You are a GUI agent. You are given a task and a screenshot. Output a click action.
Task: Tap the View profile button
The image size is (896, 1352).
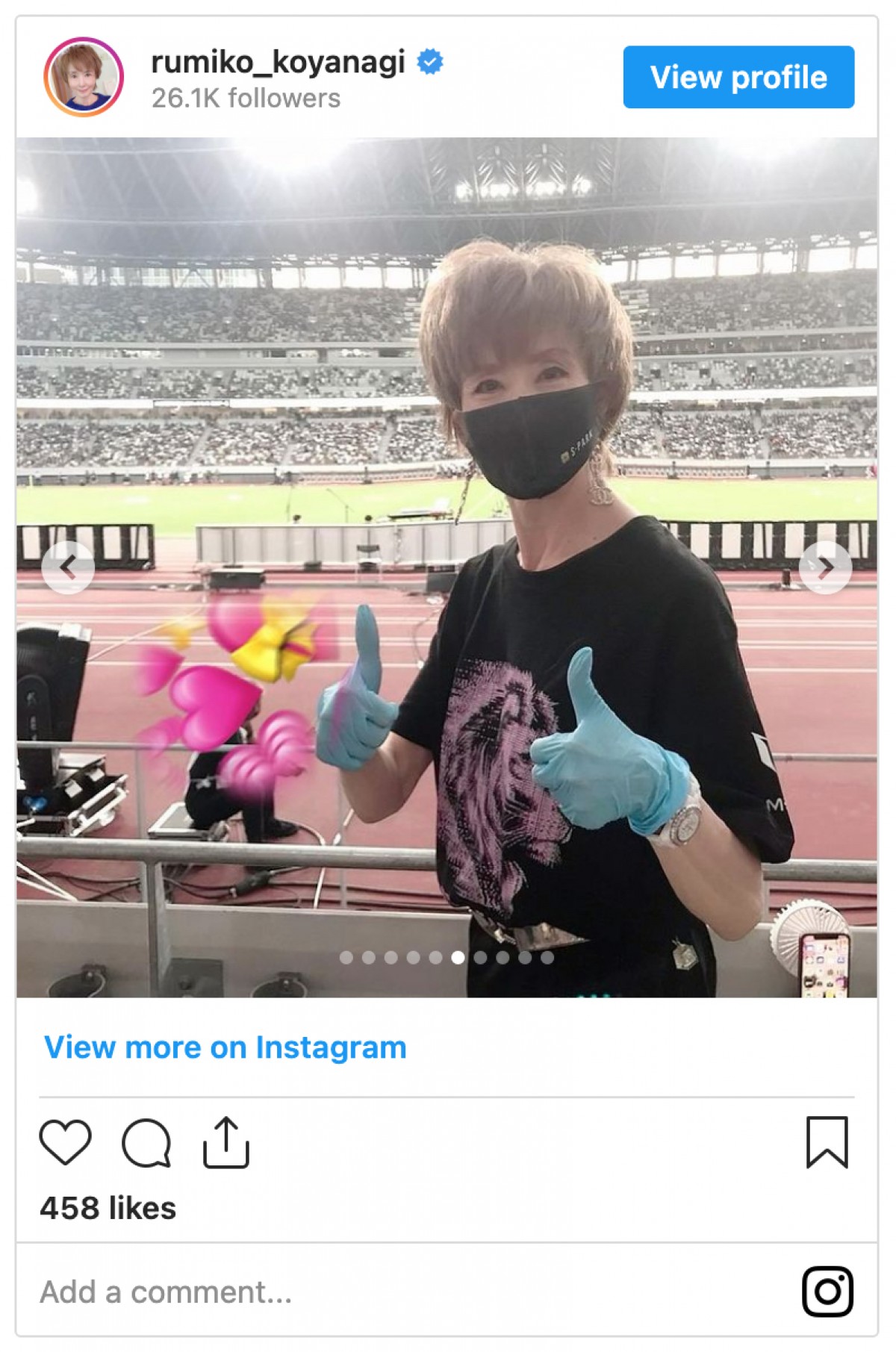click(738, 77)
